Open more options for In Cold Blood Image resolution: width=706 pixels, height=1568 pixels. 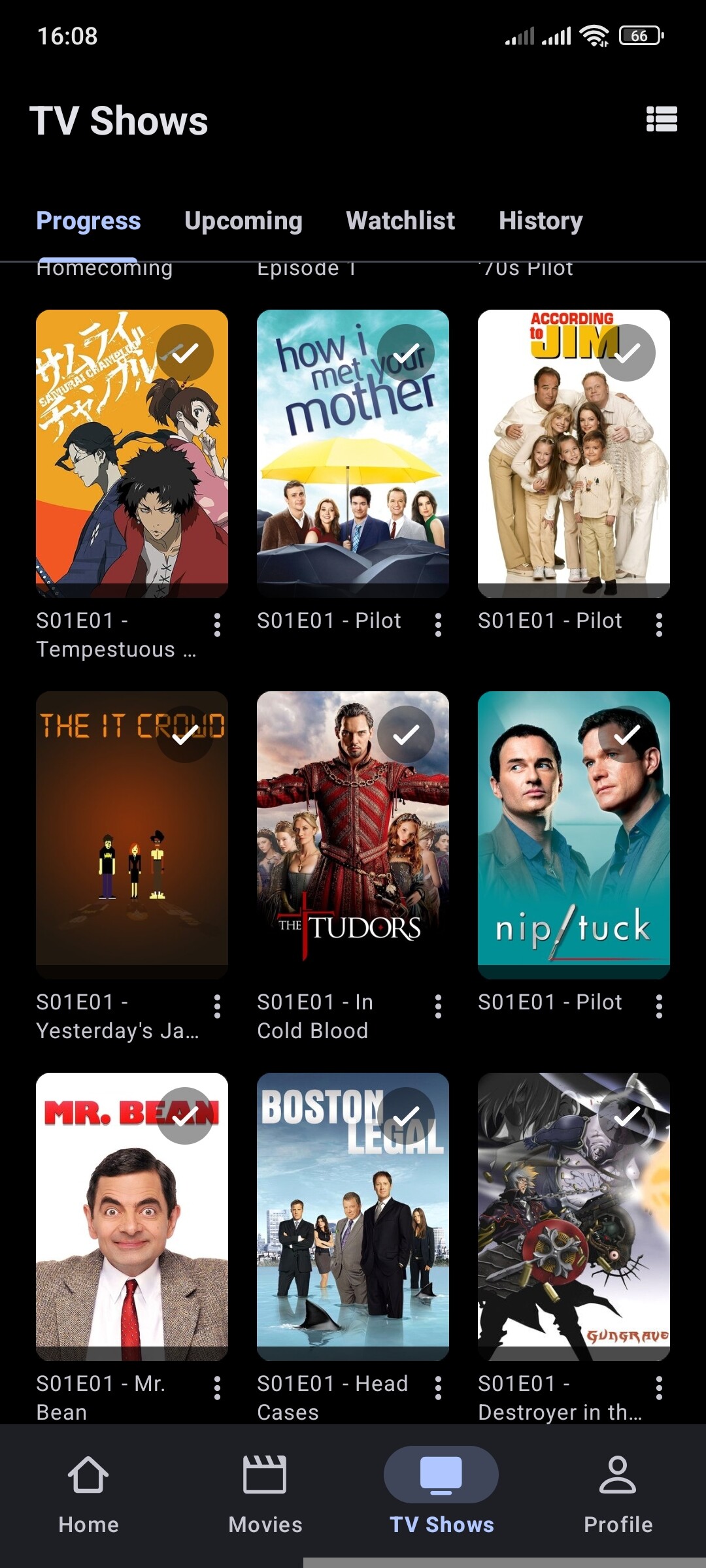(x=438, y=1006)
